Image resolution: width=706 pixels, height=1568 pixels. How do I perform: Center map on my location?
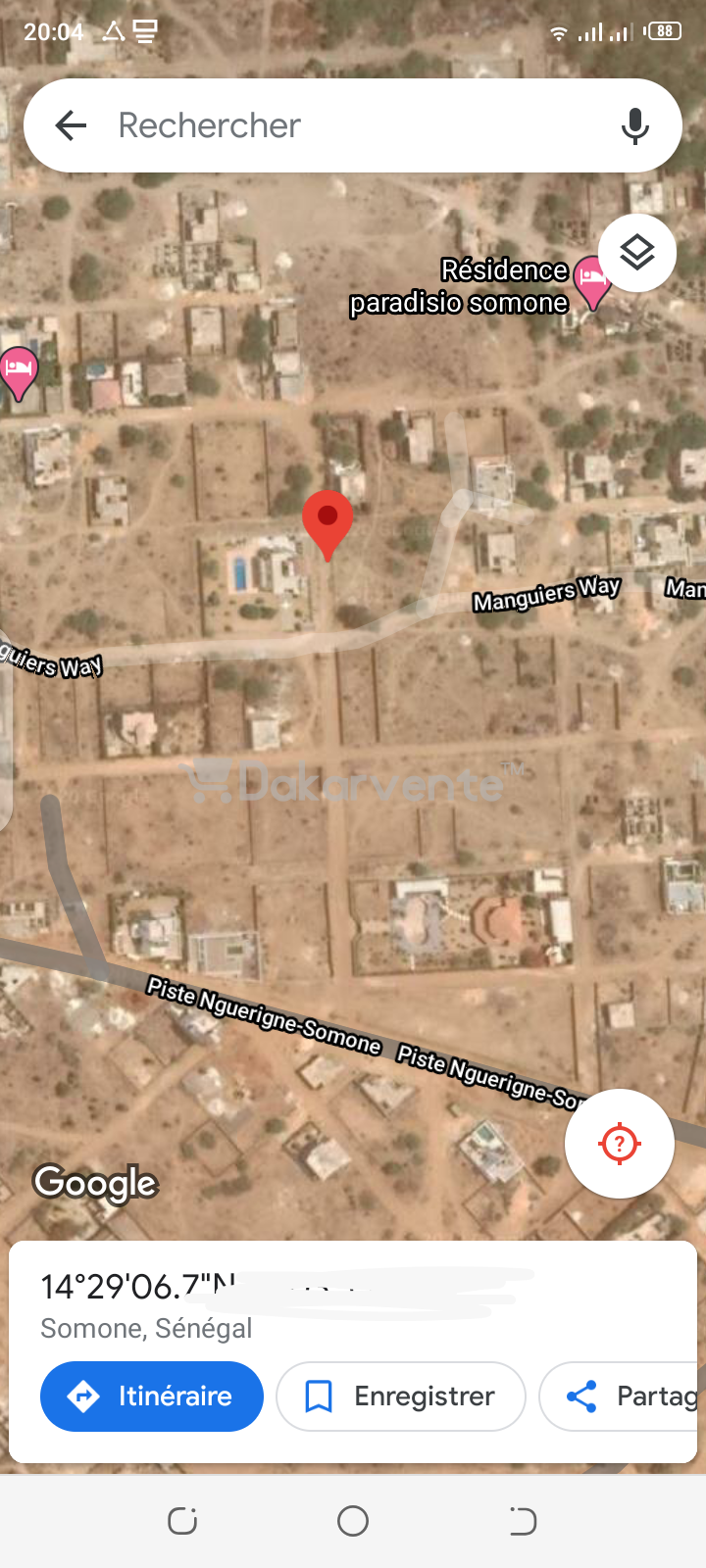point(620,1144)
